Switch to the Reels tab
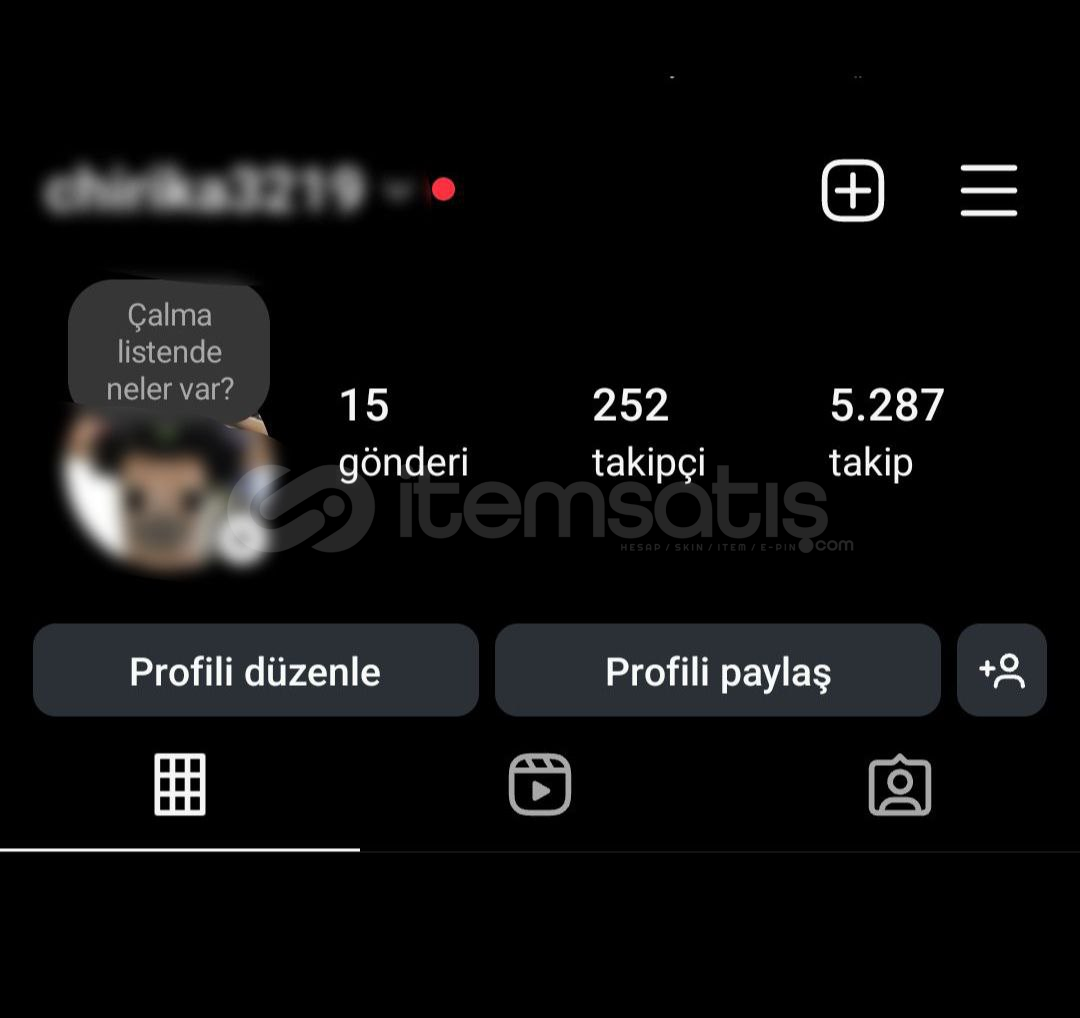The height and width of the screenshot is (1018, 1080). (x=540, y=785)
